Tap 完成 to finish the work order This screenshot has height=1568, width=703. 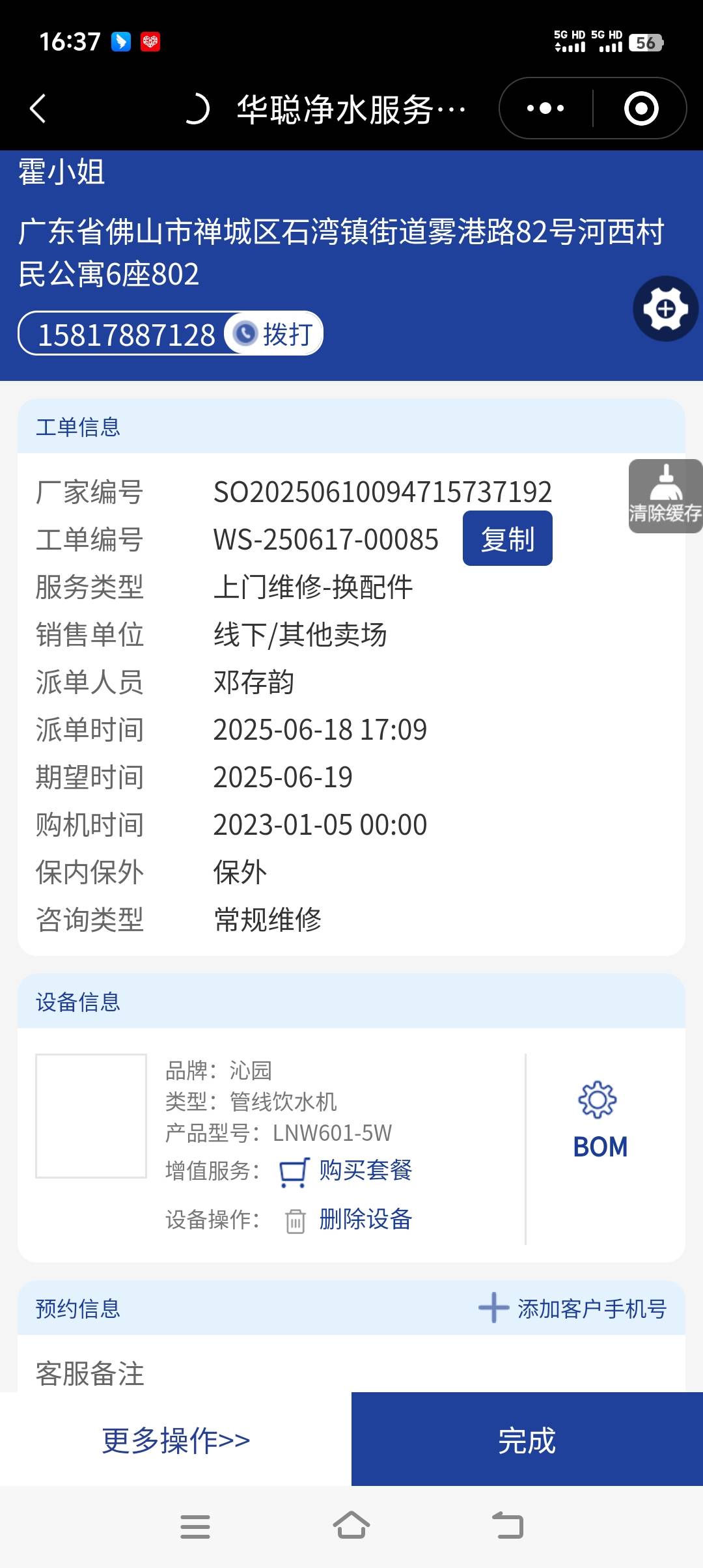pos(527,1440)
